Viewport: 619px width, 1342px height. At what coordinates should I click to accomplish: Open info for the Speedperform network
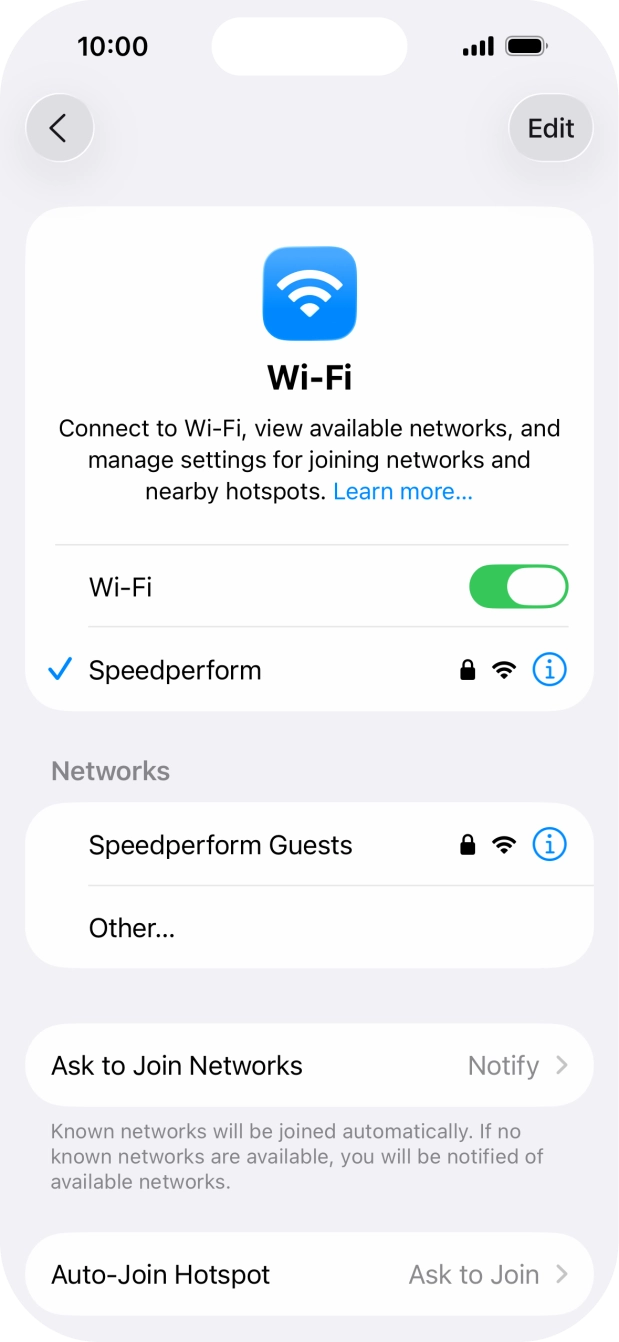pyautogui.click(x=549, y=670)
